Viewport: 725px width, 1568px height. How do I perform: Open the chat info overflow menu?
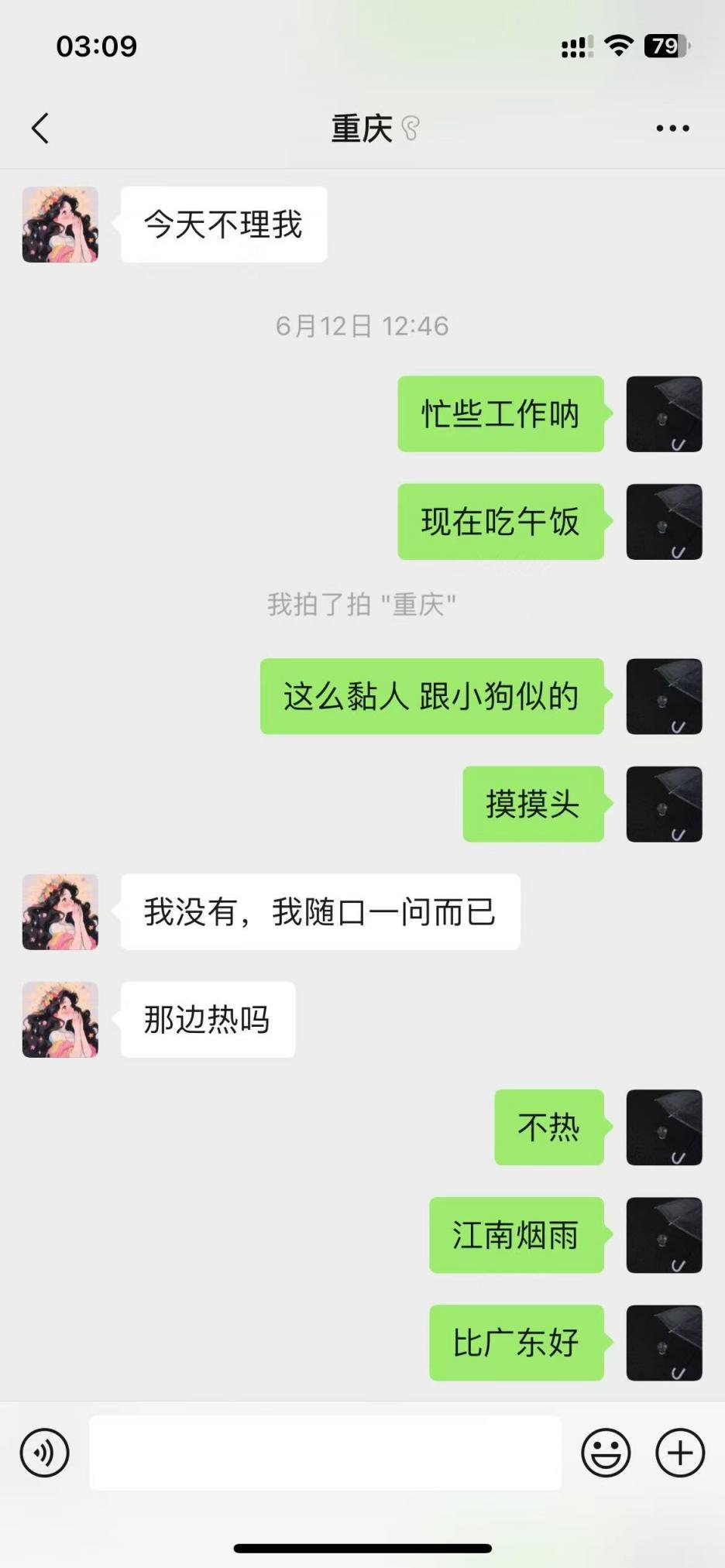click(672, 129)
